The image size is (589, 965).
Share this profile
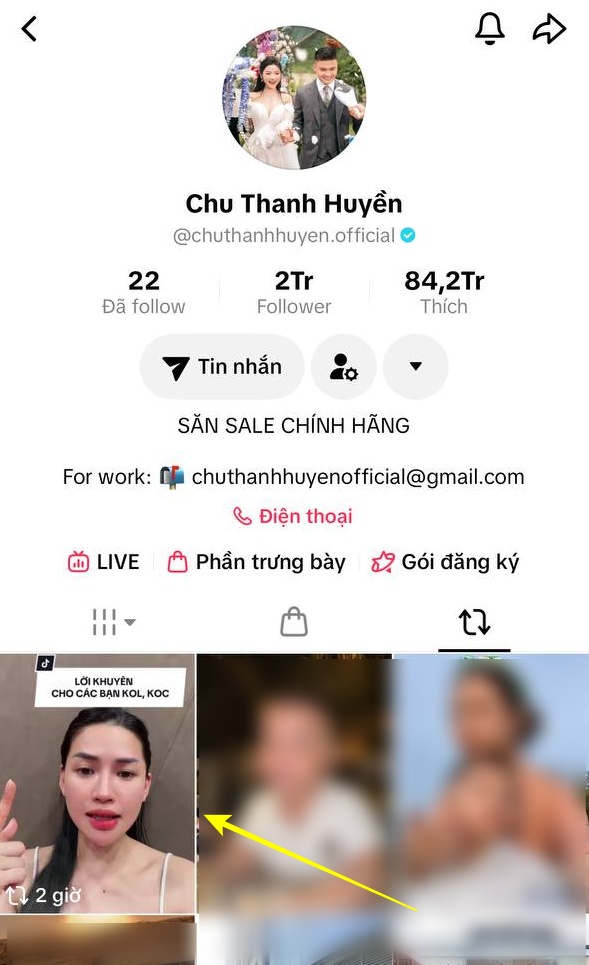coord(548,29)
